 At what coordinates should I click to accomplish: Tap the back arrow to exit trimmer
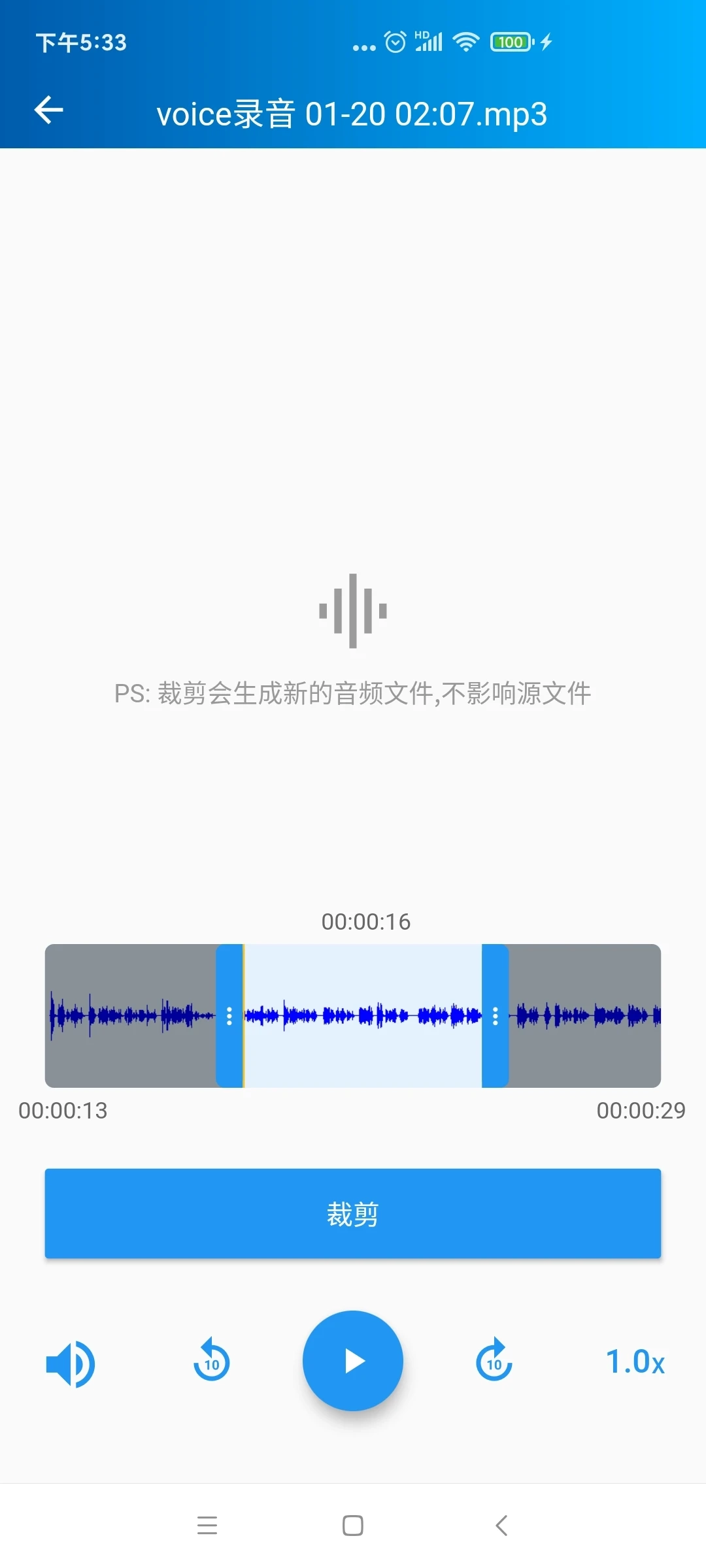click(x=49, y=110)
